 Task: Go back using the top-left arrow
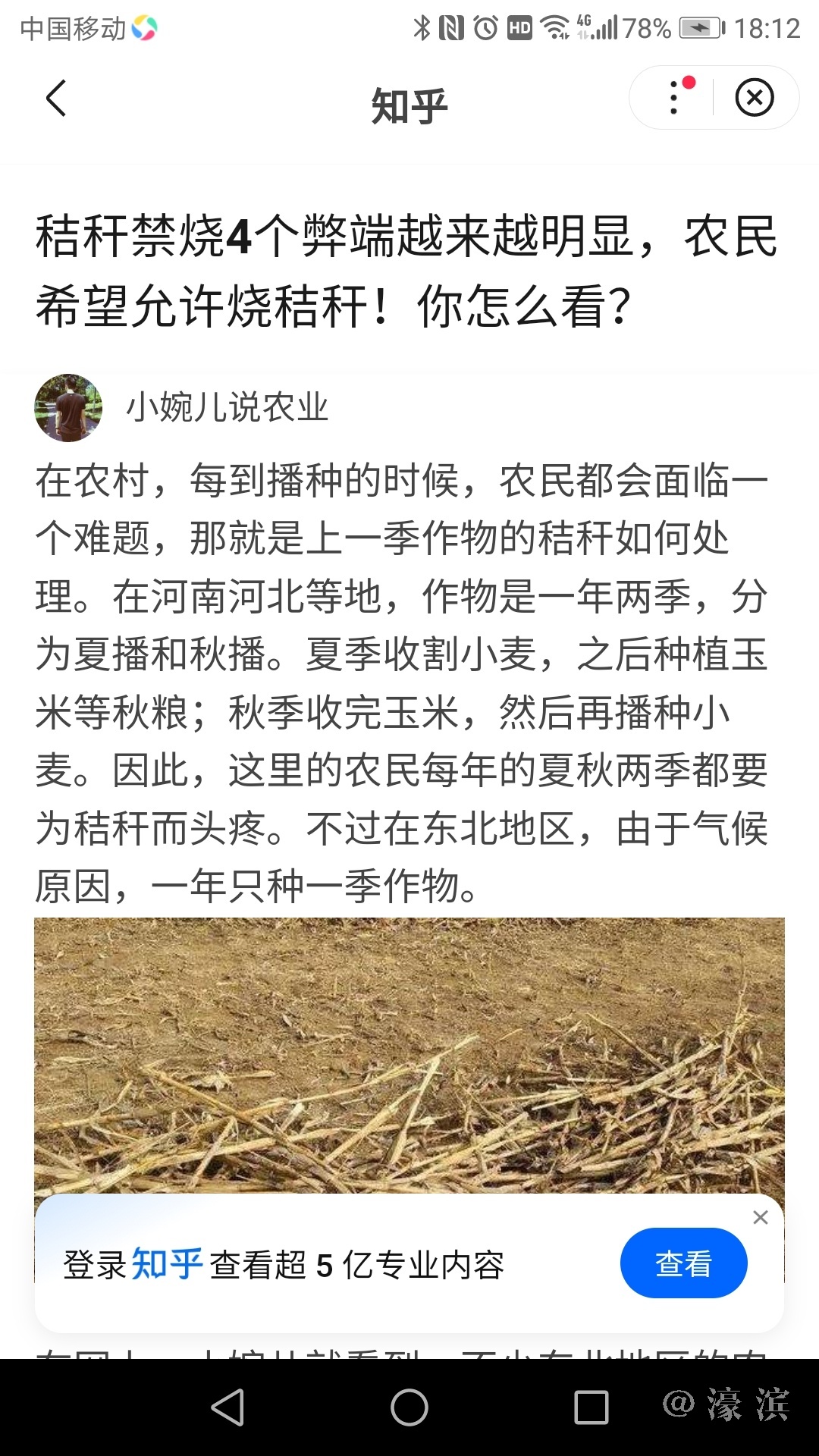point(56,99)
